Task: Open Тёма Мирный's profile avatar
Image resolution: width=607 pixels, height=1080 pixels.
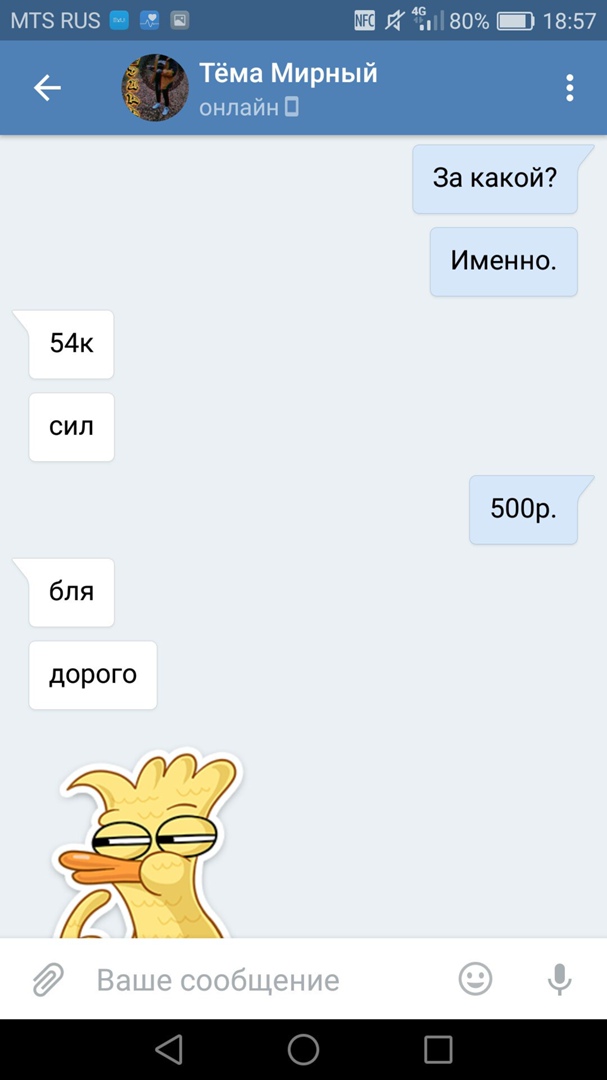Action: pos(155,88)
